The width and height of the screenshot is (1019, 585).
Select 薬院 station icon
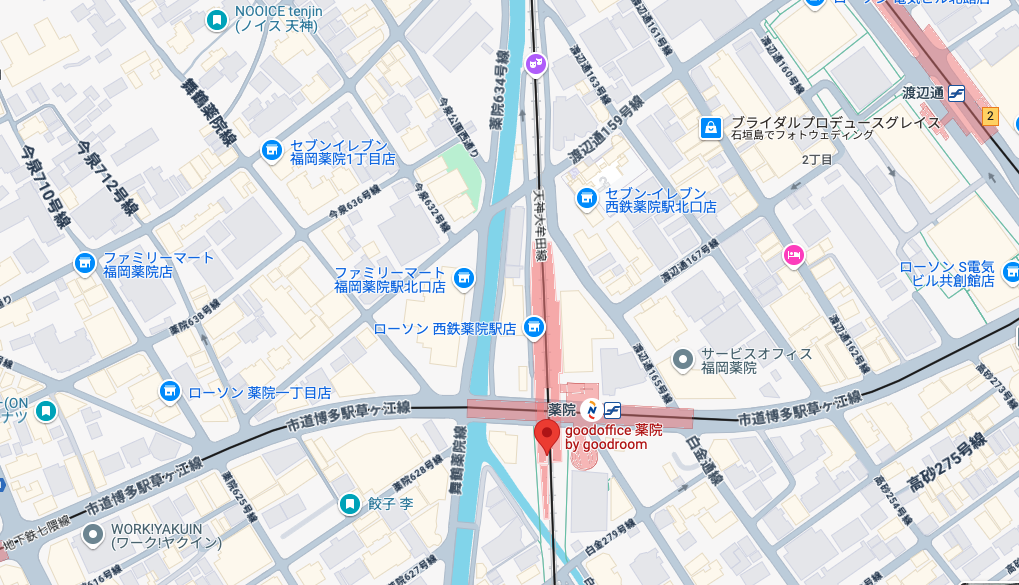click(x=612, y=409)
